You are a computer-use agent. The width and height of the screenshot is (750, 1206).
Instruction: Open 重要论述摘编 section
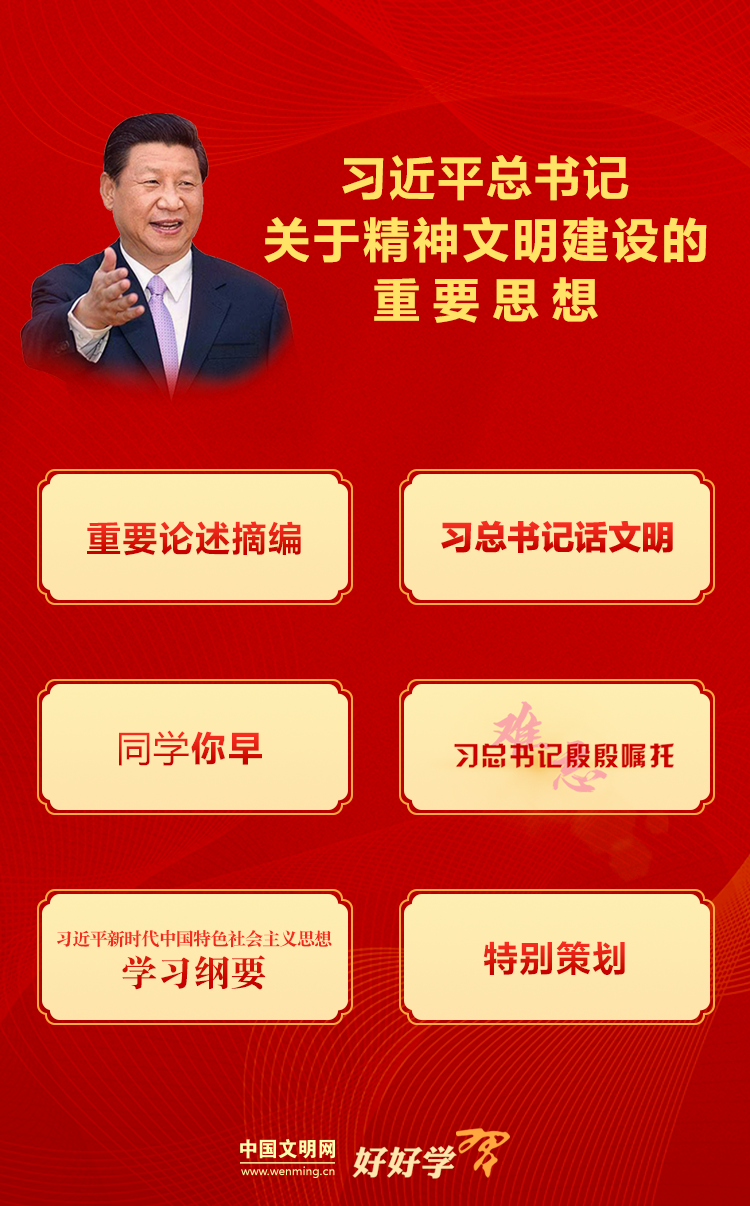click(195, 537)
